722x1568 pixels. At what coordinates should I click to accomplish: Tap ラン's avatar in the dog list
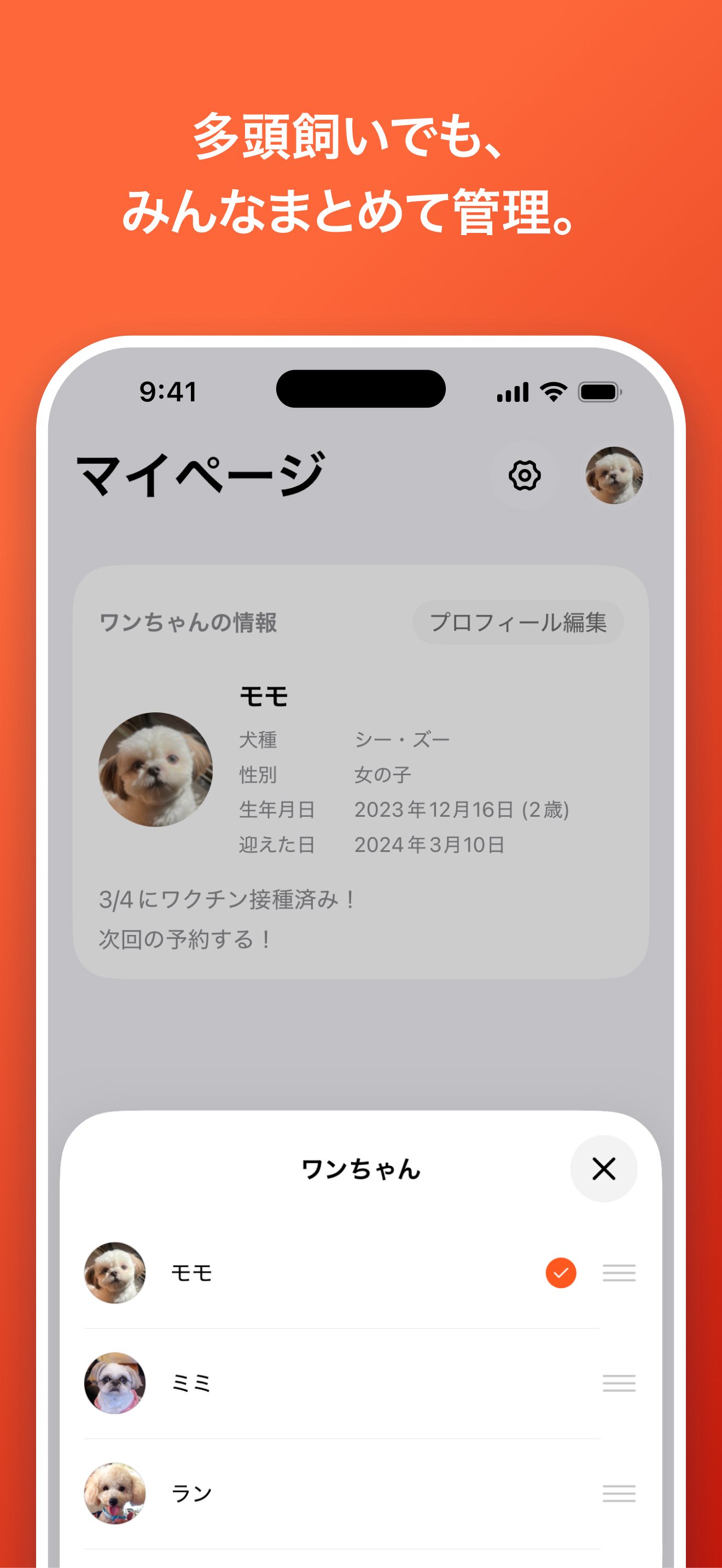coord(114,1493)
